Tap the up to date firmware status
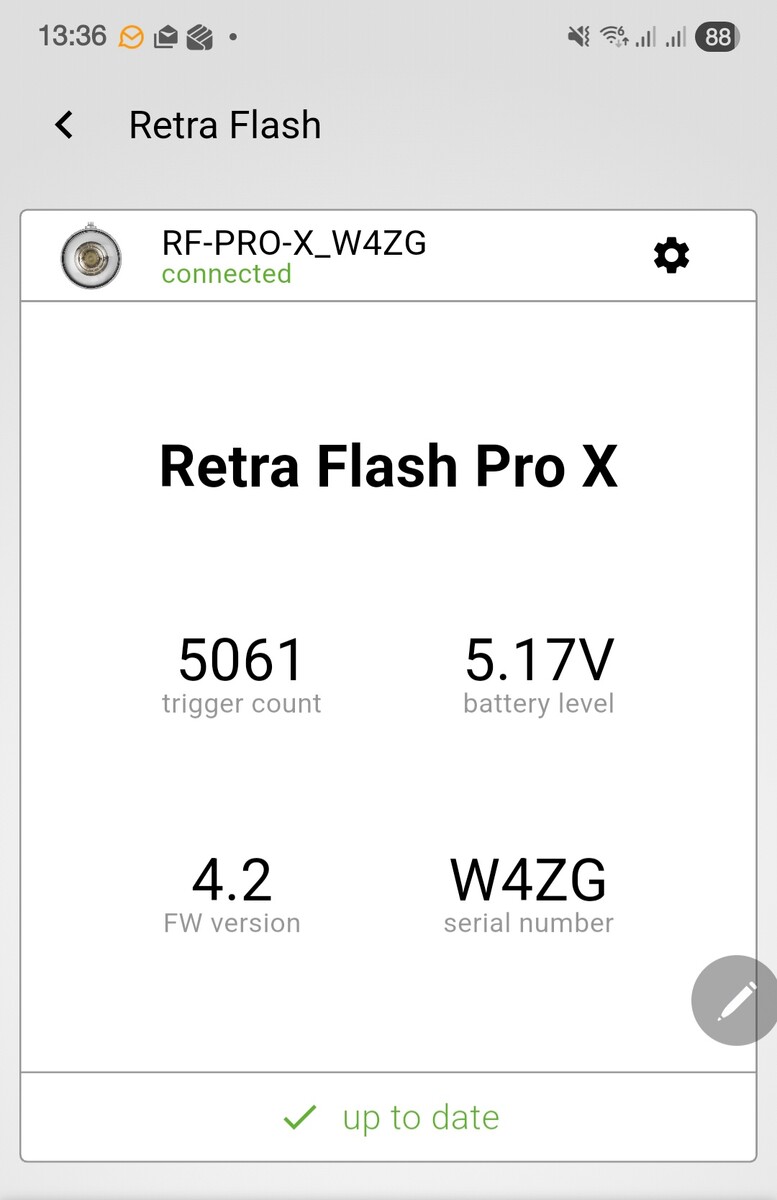Image resolution: width=777 pixels, height=1200 pixels. click(390, 1117)
